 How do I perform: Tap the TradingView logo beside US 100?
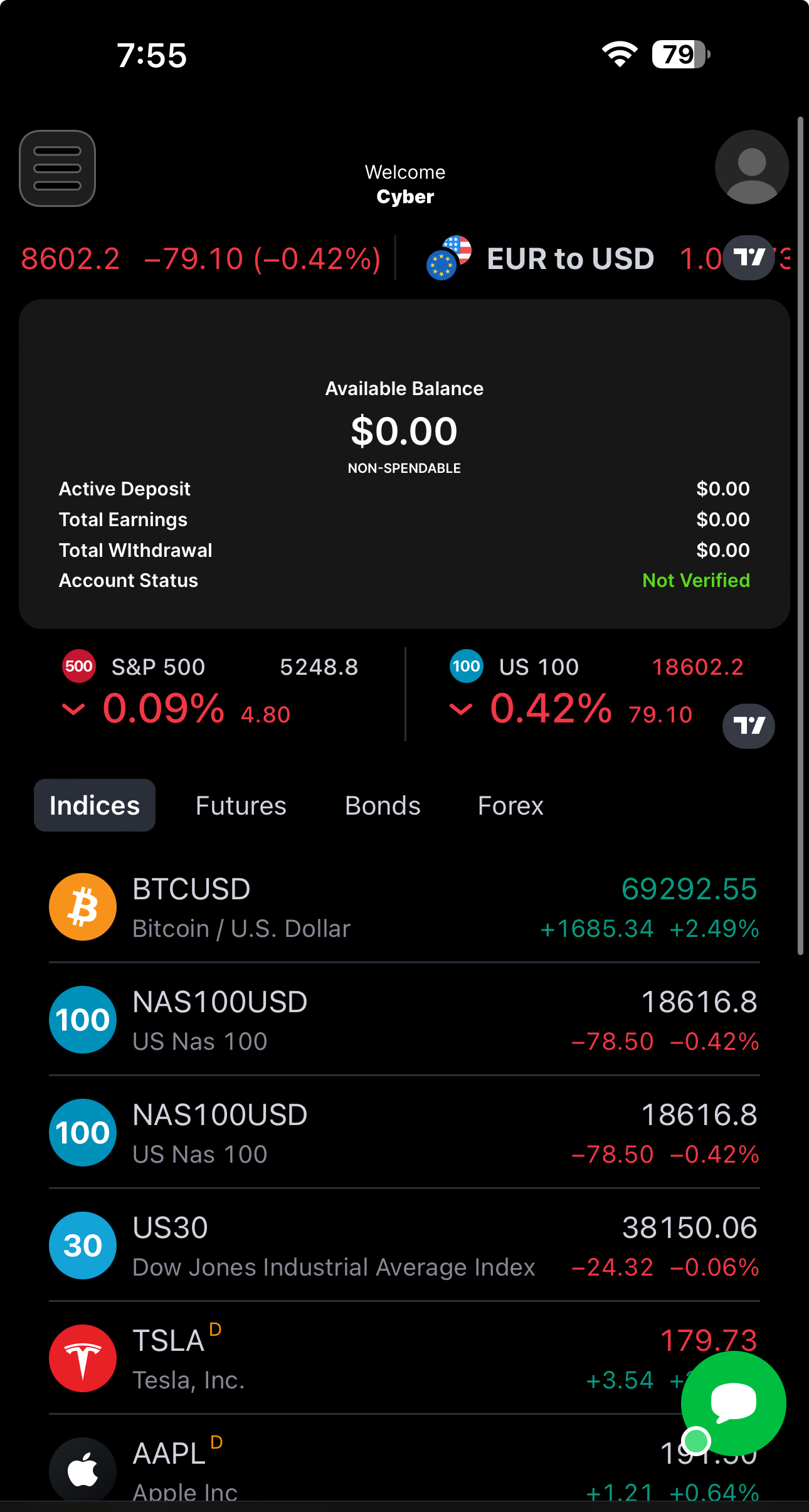point(748,726)
